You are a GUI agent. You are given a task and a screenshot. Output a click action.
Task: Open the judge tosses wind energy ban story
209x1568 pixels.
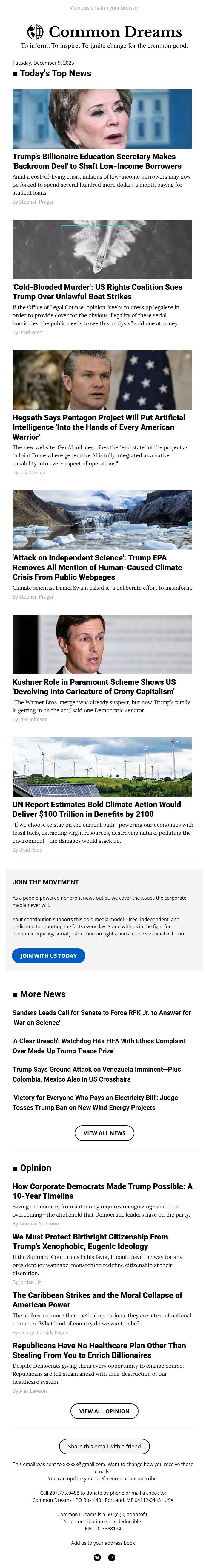95,1102
